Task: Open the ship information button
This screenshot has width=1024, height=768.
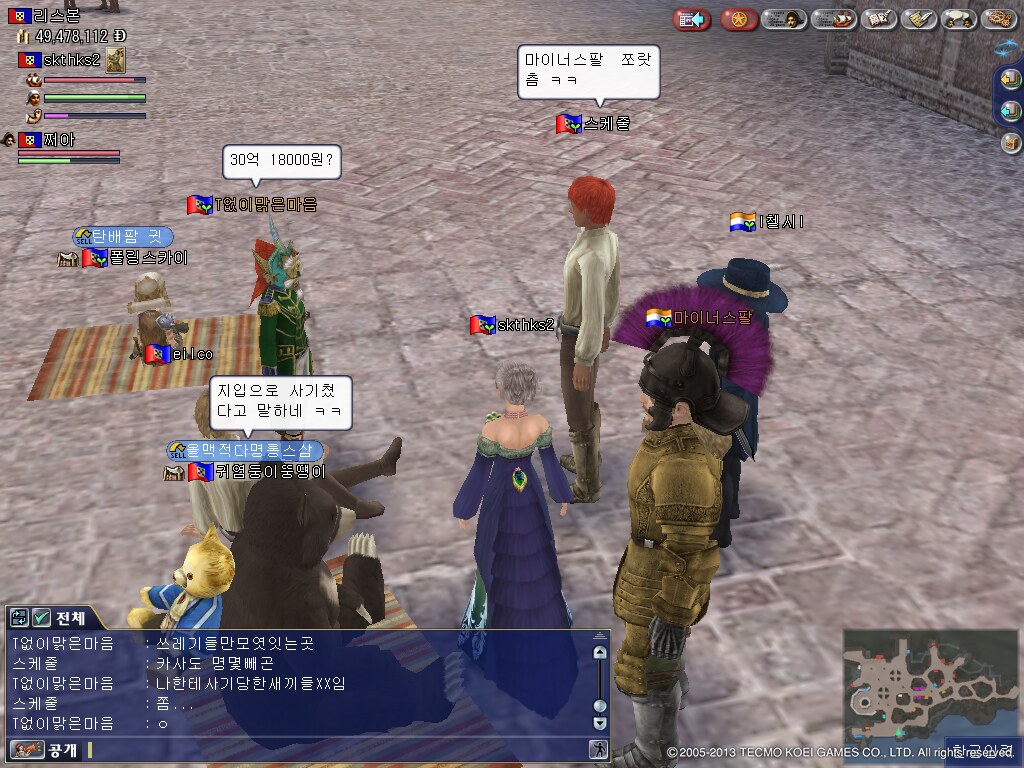Action: 833,19
